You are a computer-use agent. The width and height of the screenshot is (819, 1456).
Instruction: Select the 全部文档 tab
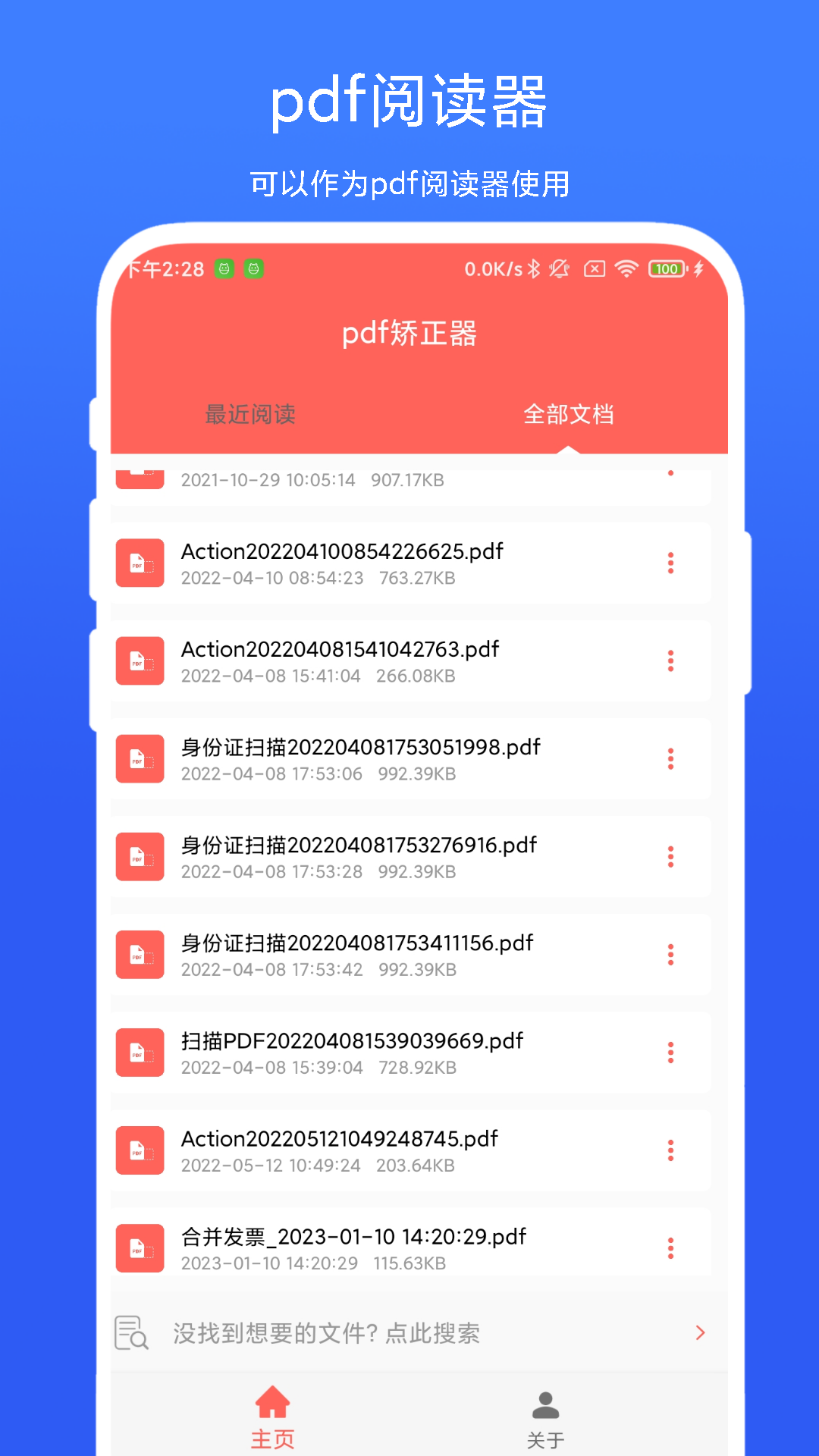click(x=570, y=415)
